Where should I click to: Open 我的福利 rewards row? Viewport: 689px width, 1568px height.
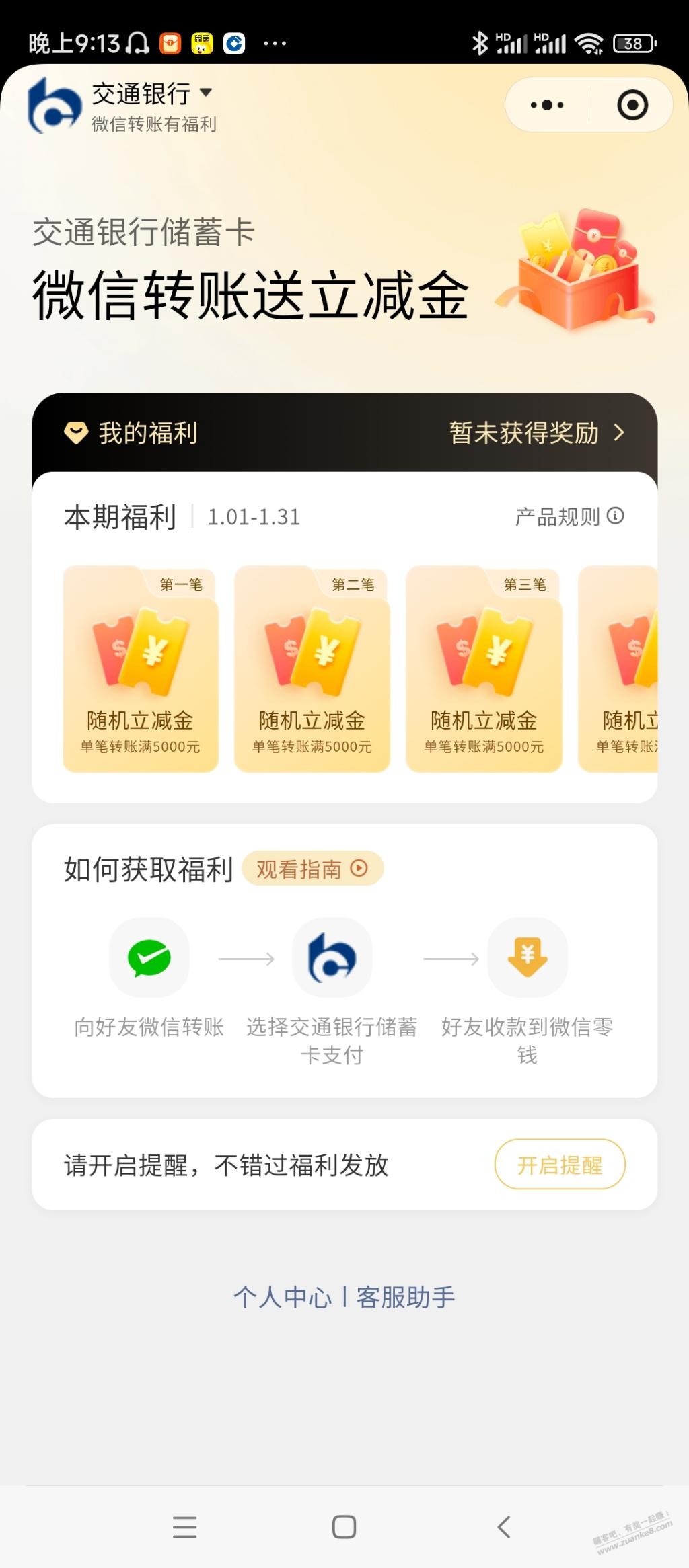(344, 432)
